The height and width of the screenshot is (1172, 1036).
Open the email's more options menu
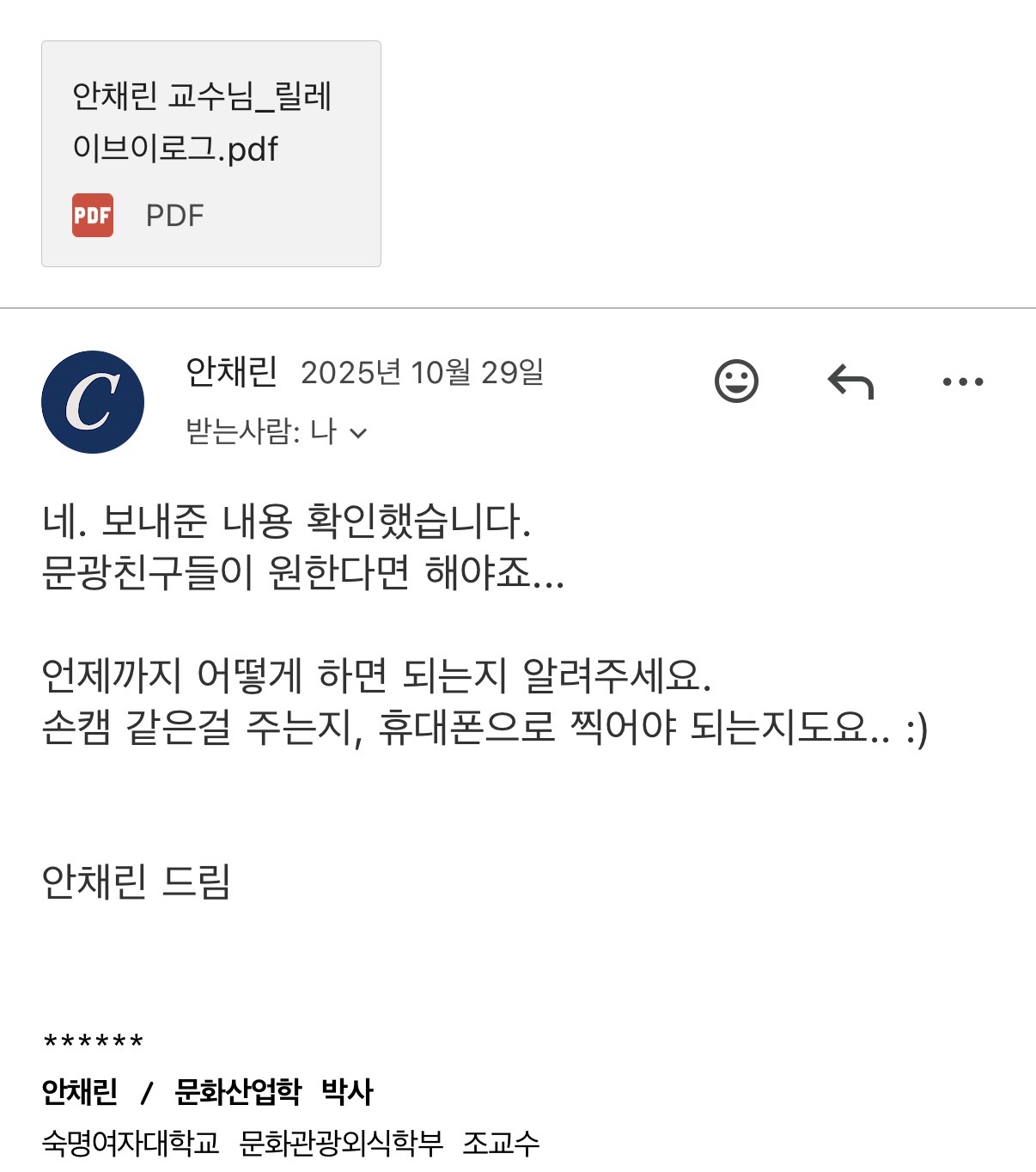(962, 382)
